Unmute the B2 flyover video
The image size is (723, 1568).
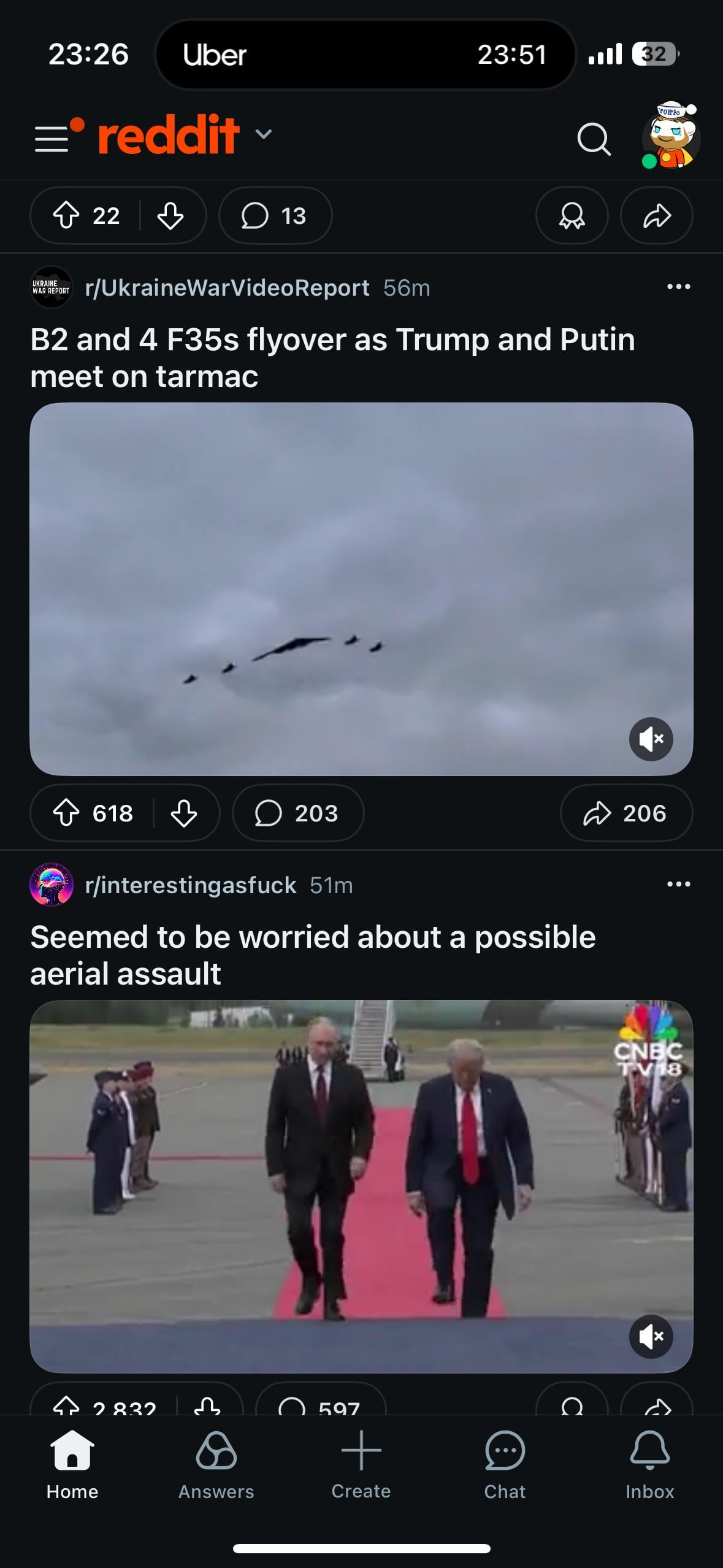tap(651, 739)
